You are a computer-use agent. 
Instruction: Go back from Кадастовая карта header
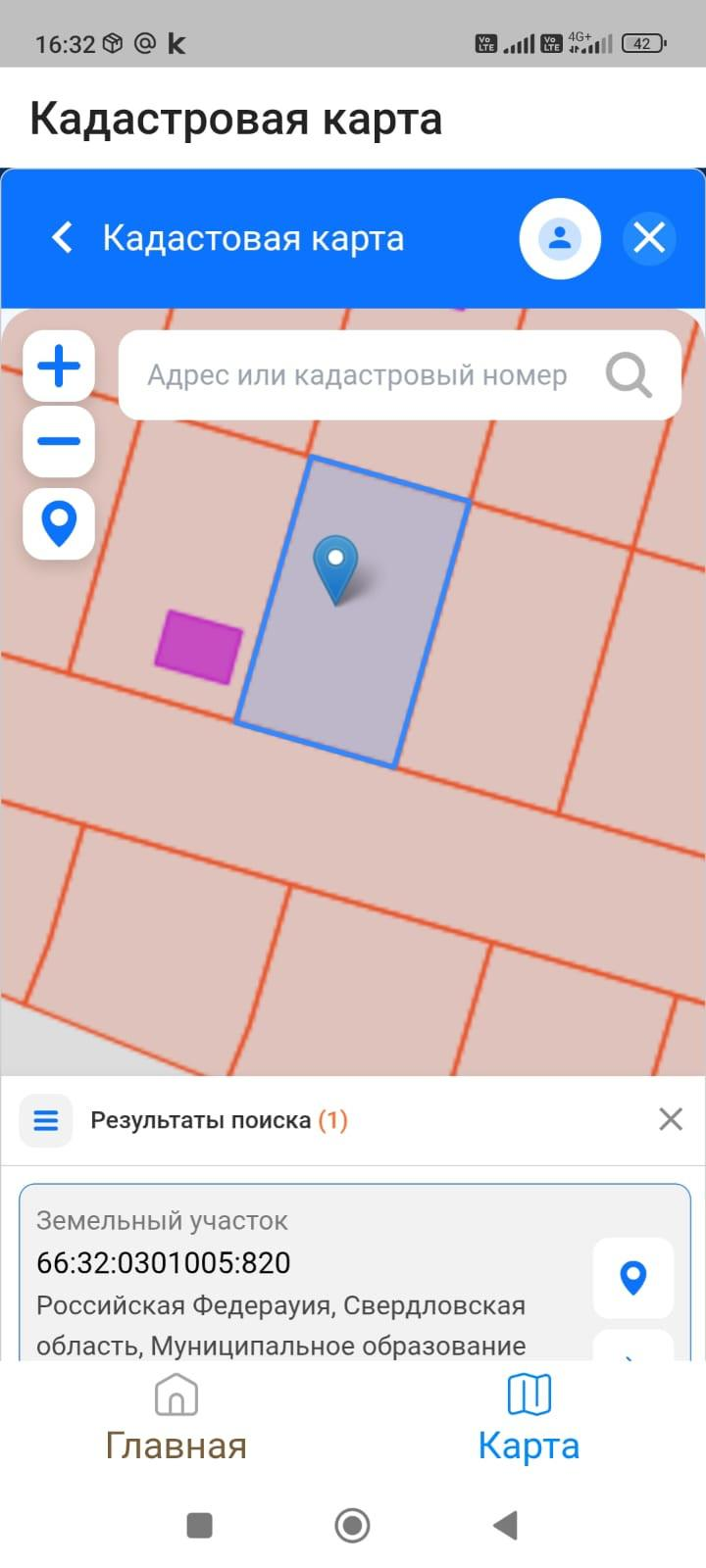(x=62, y=238)
